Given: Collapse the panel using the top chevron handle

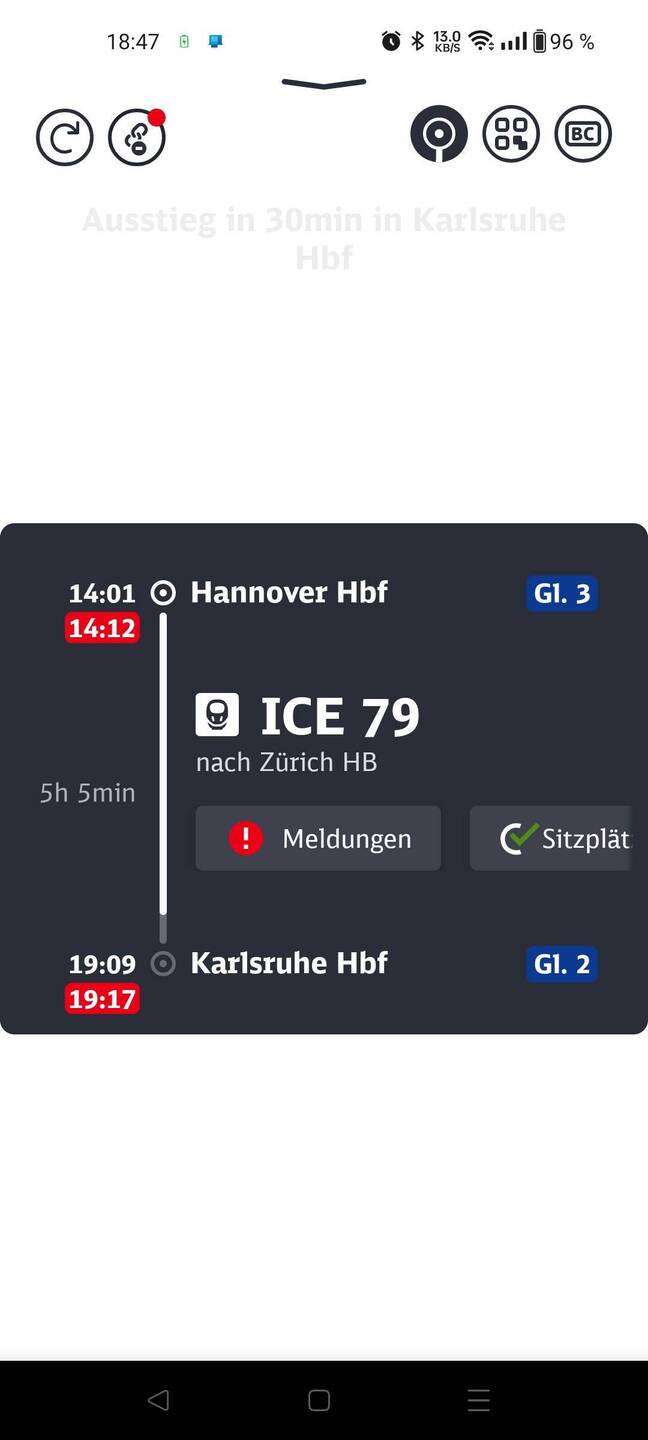Looking at the screenshot, I should (324, 83).
